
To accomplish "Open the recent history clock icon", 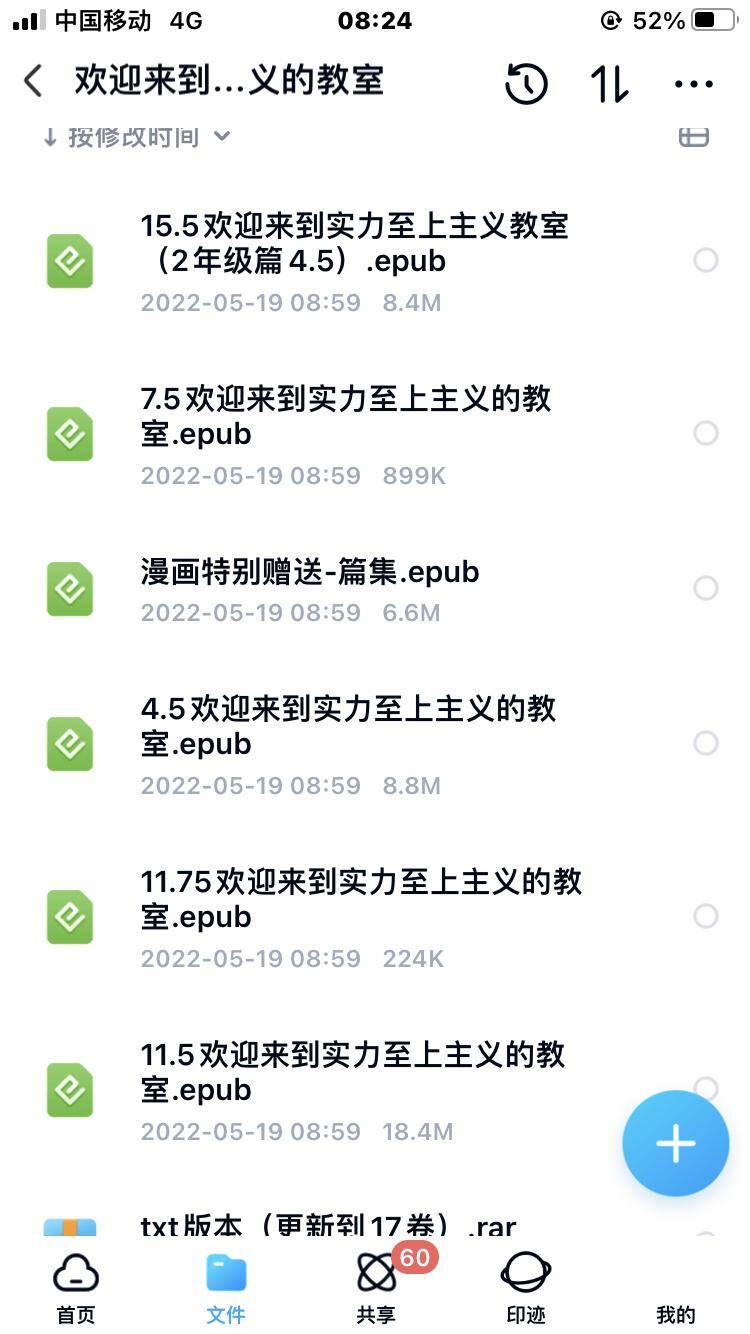I will [526, 83].
